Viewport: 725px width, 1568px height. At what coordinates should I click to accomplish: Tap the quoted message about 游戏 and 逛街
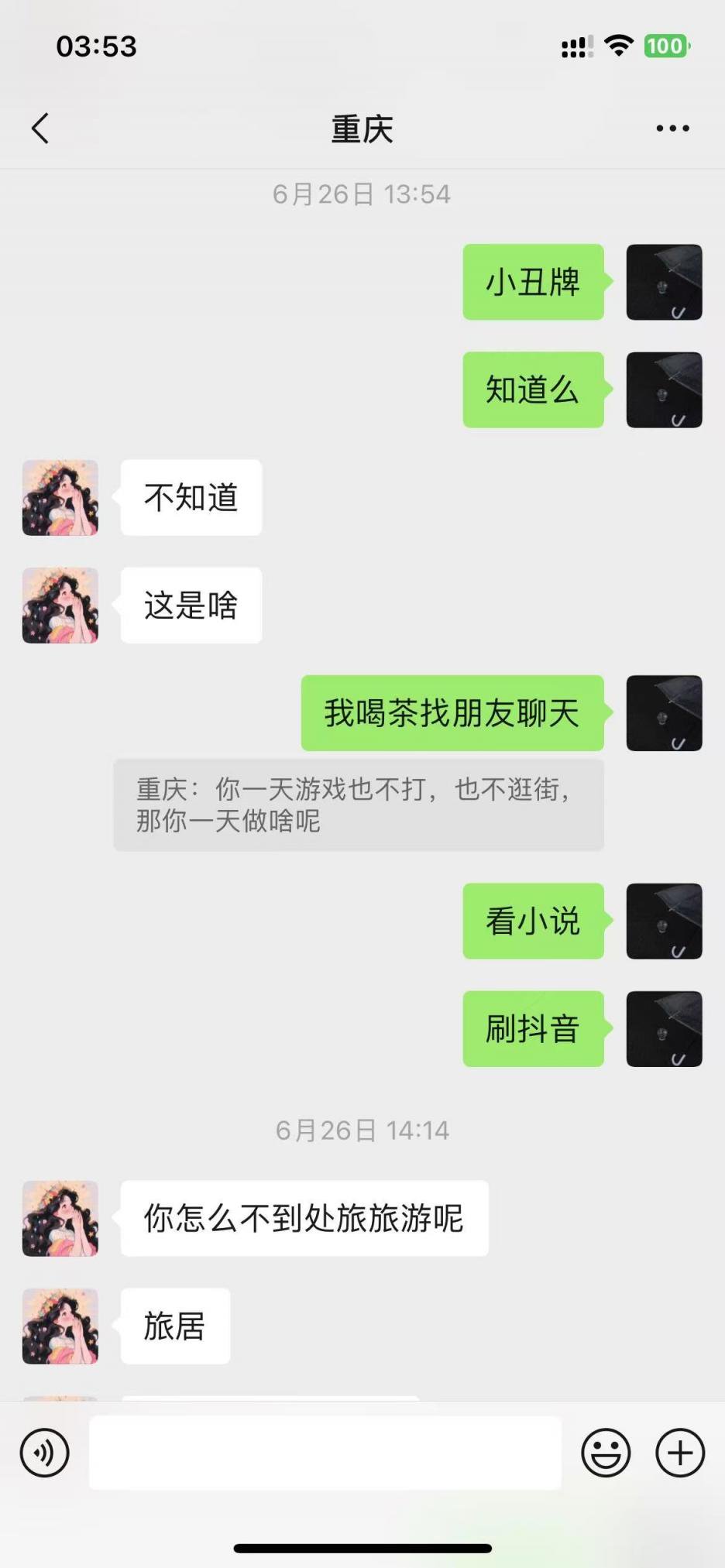(358, 805)
